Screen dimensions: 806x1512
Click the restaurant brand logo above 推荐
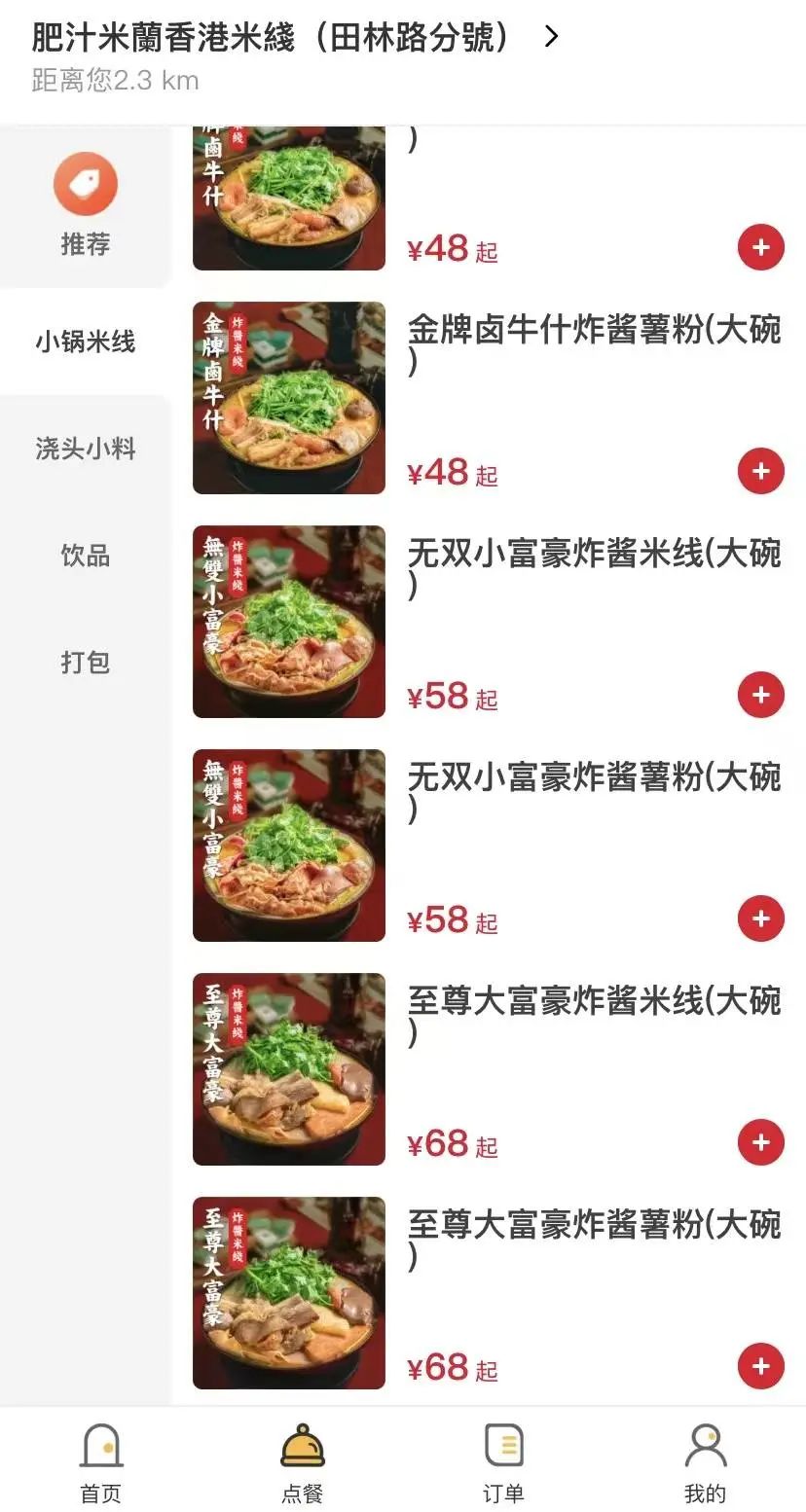point(86,183)
